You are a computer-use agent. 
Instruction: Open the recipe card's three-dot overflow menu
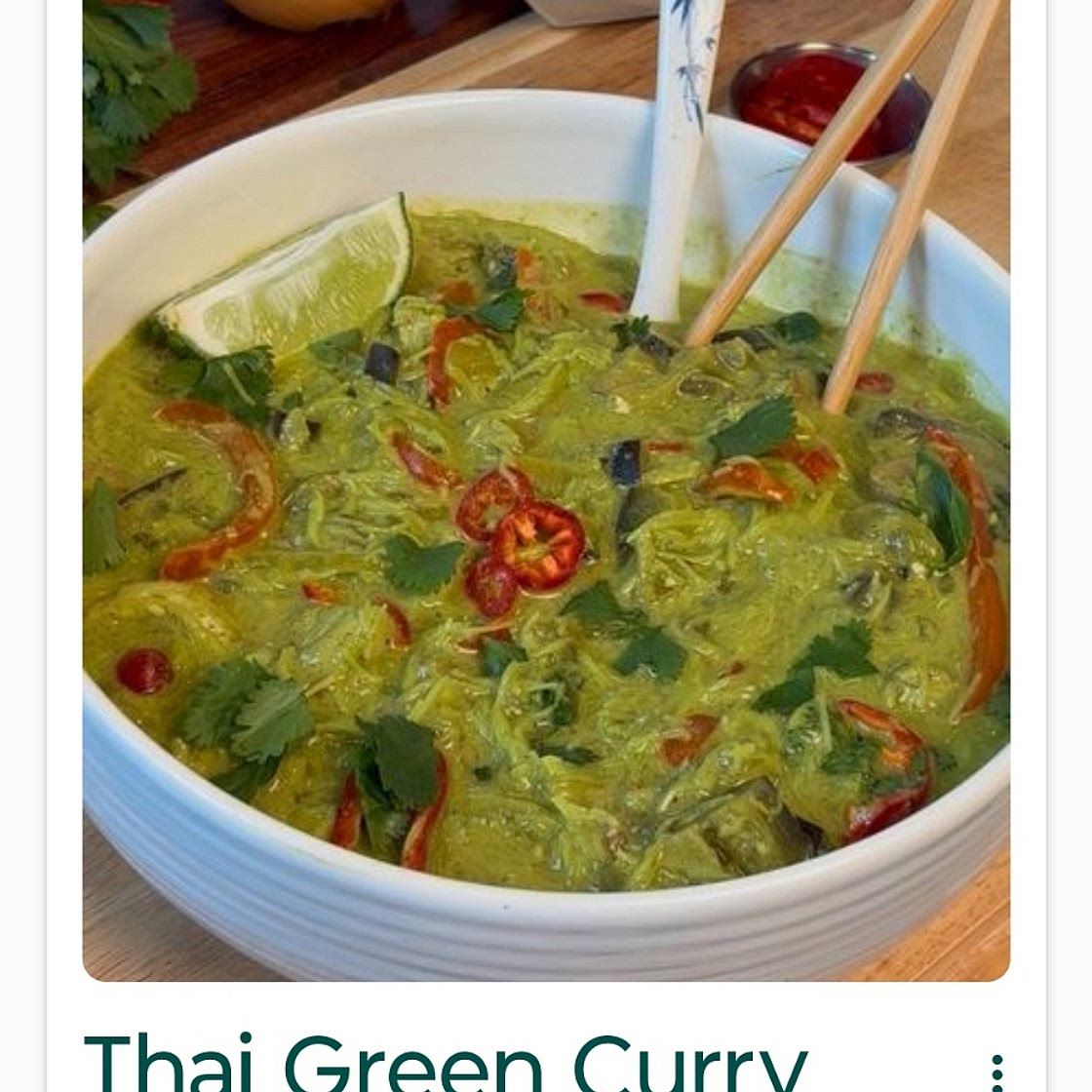pyautogui.click(x=996, y=1072)
